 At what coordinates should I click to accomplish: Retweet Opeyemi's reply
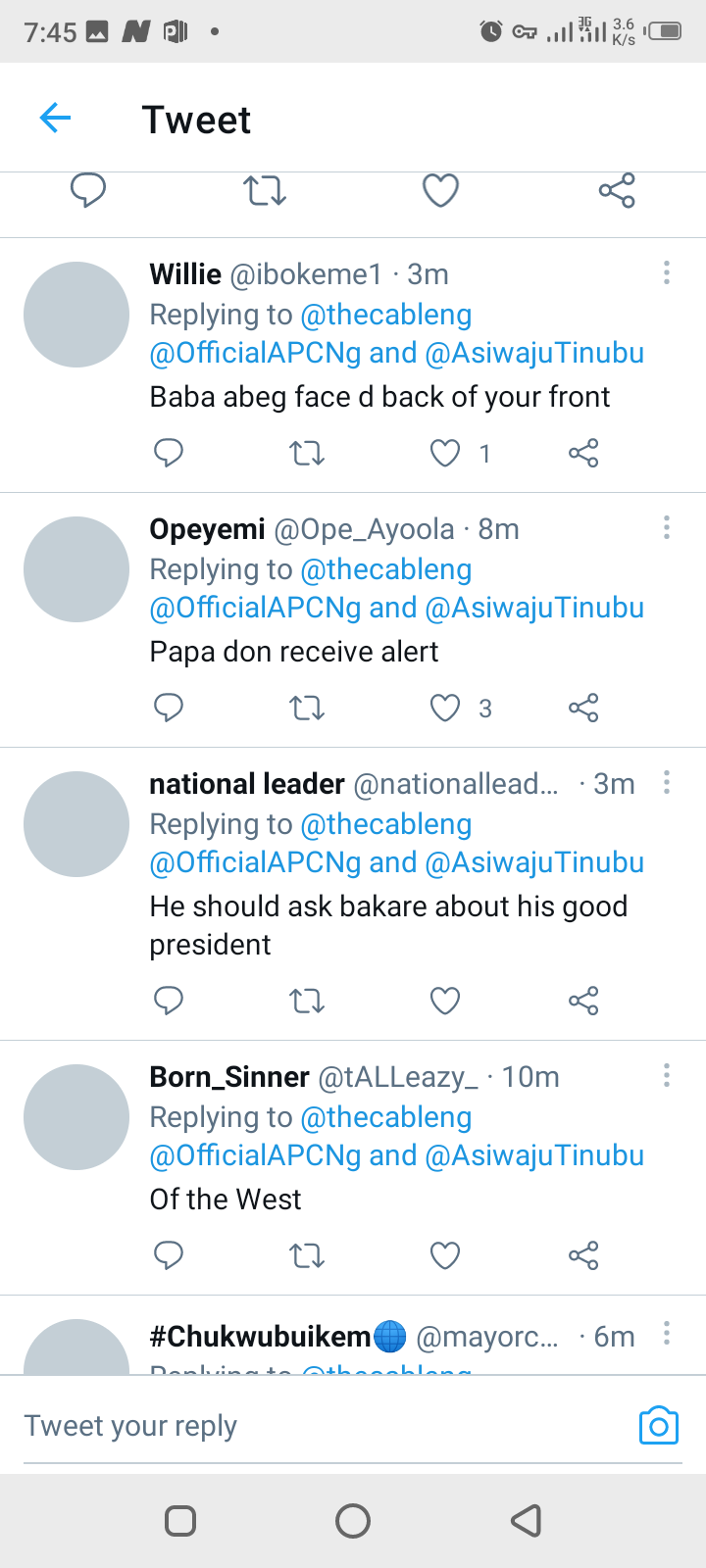[307, 708]
